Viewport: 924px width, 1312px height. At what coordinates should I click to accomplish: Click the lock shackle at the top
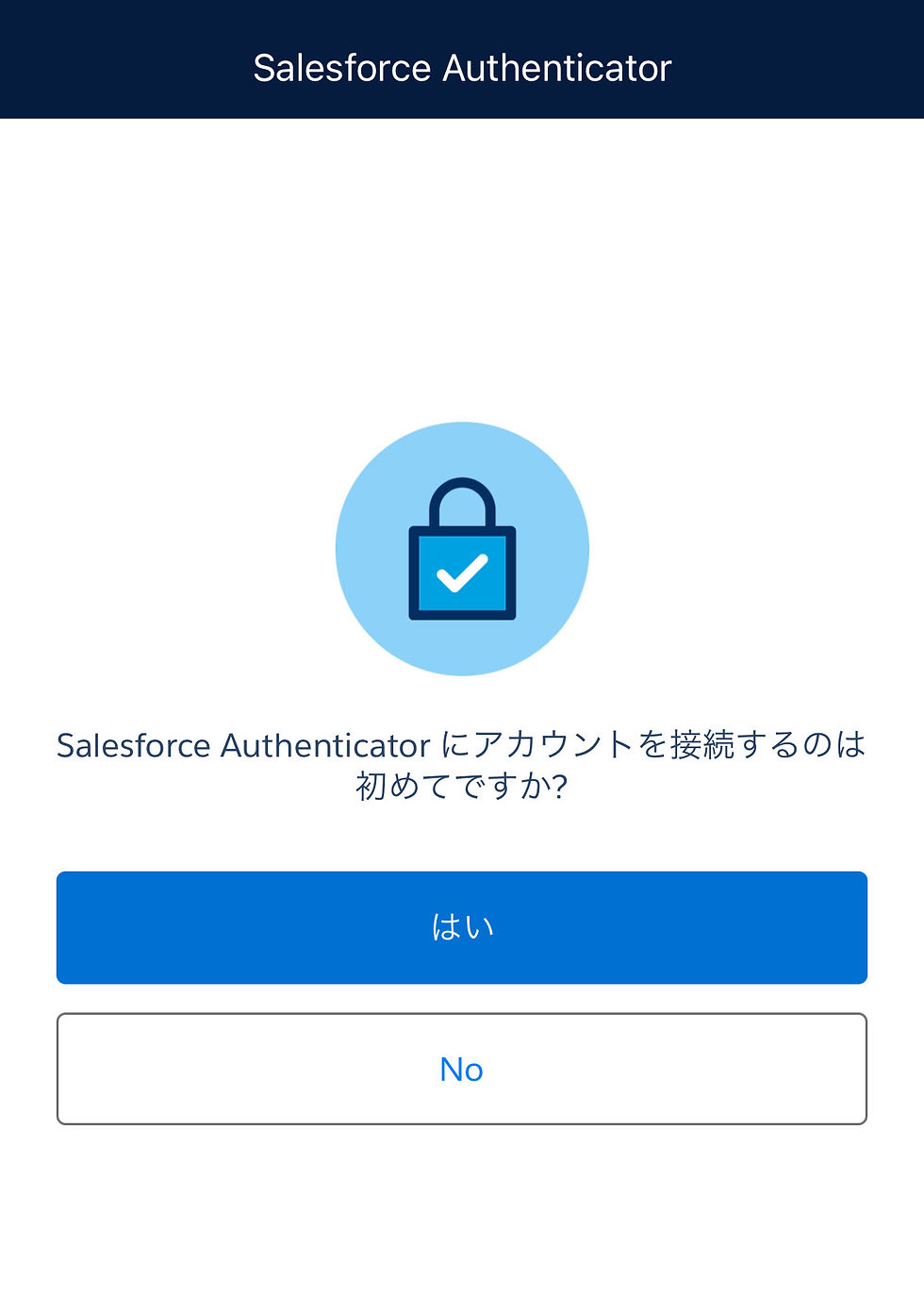coord(461,500)
